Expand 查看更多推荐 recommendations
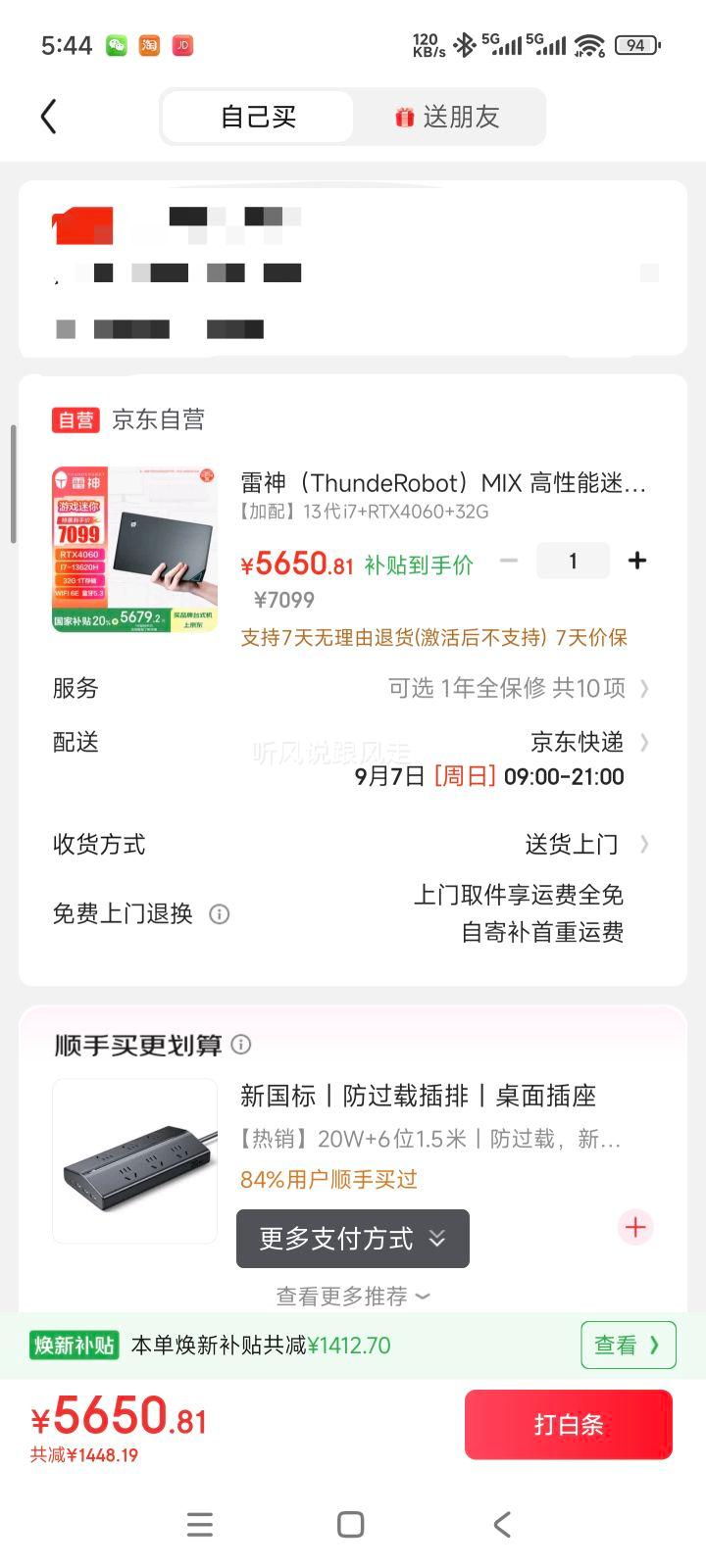The height and width of the screenshot is (1568, 706). click(x=352, y=1296)
